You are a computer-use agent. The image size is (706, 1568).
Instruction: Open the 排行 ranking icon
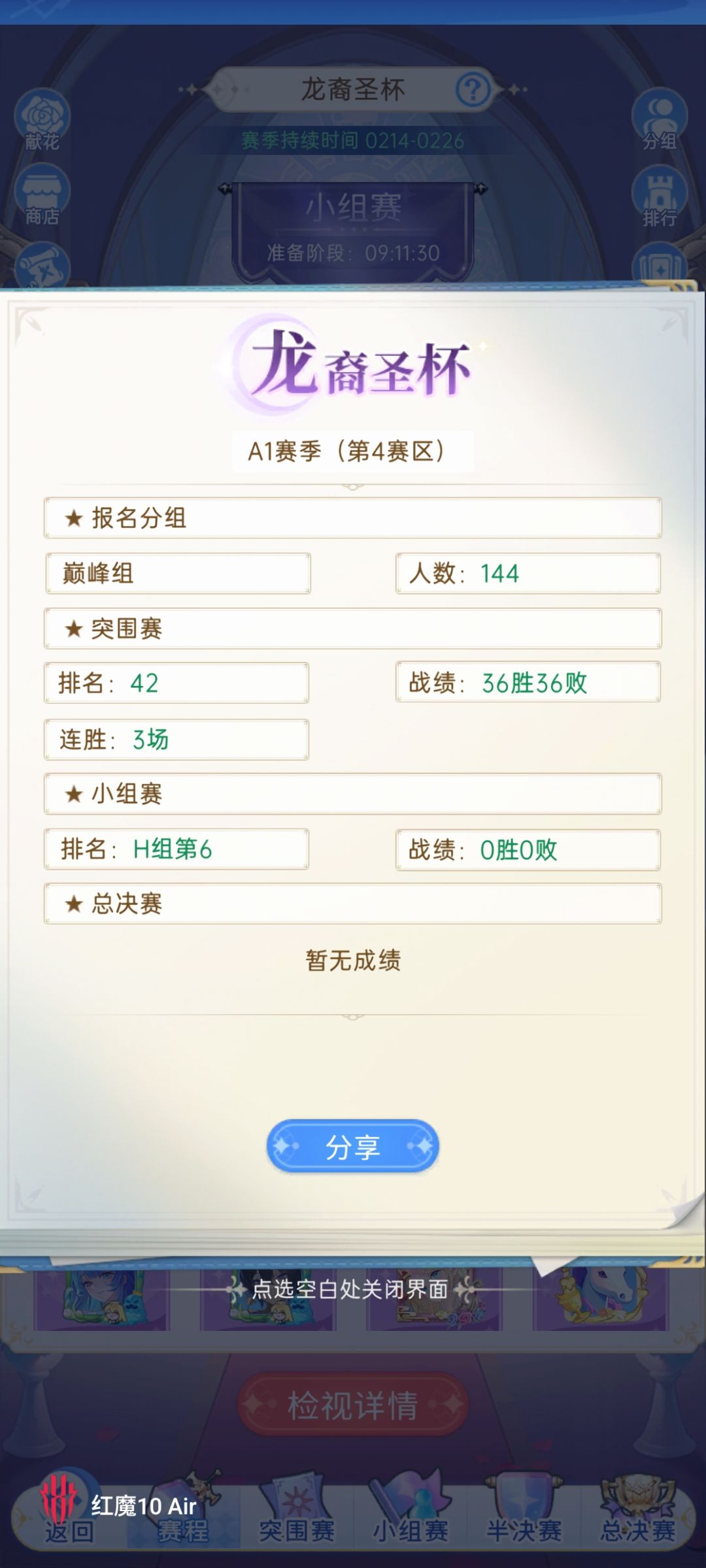659,196
